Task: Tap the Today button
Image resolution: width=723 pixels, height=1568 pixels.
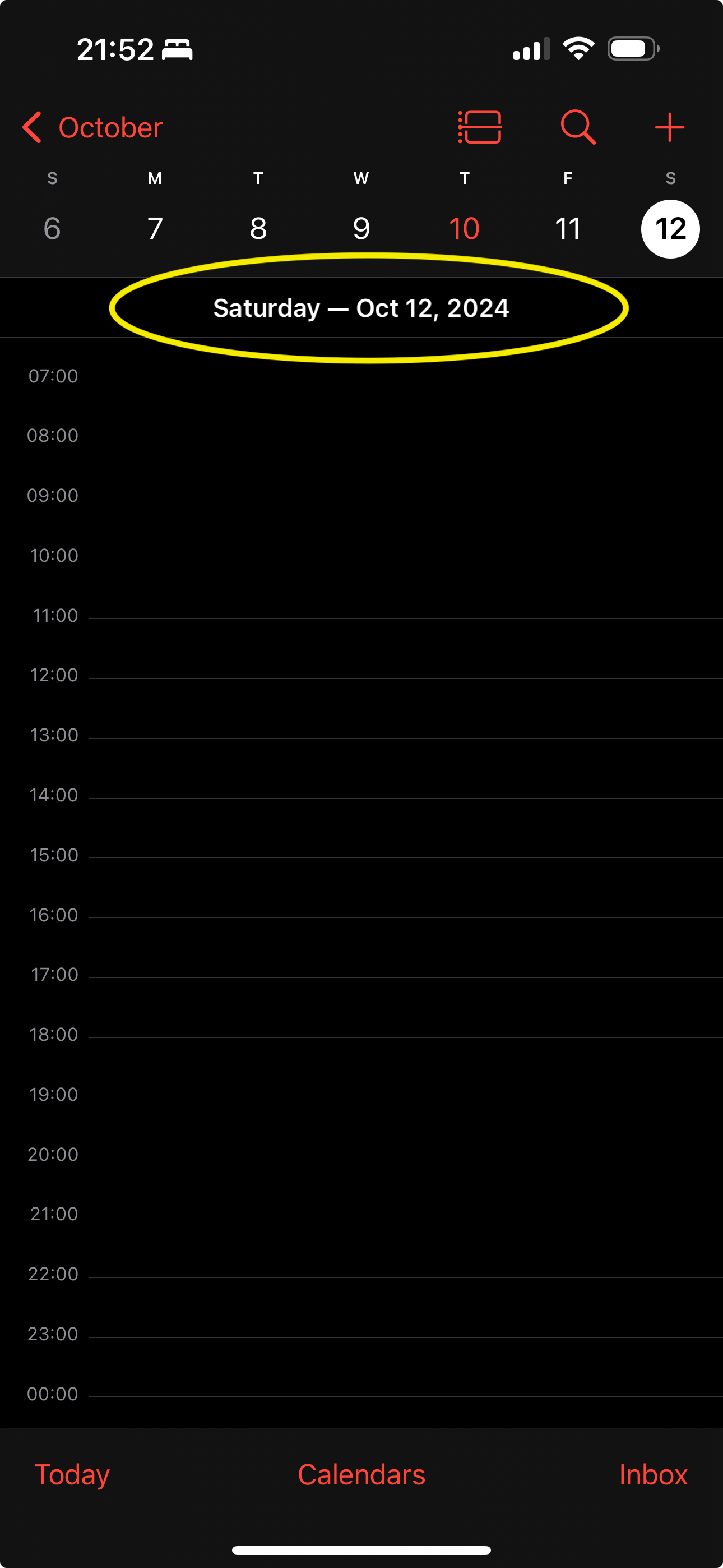Action: (x=71, y=1474)
